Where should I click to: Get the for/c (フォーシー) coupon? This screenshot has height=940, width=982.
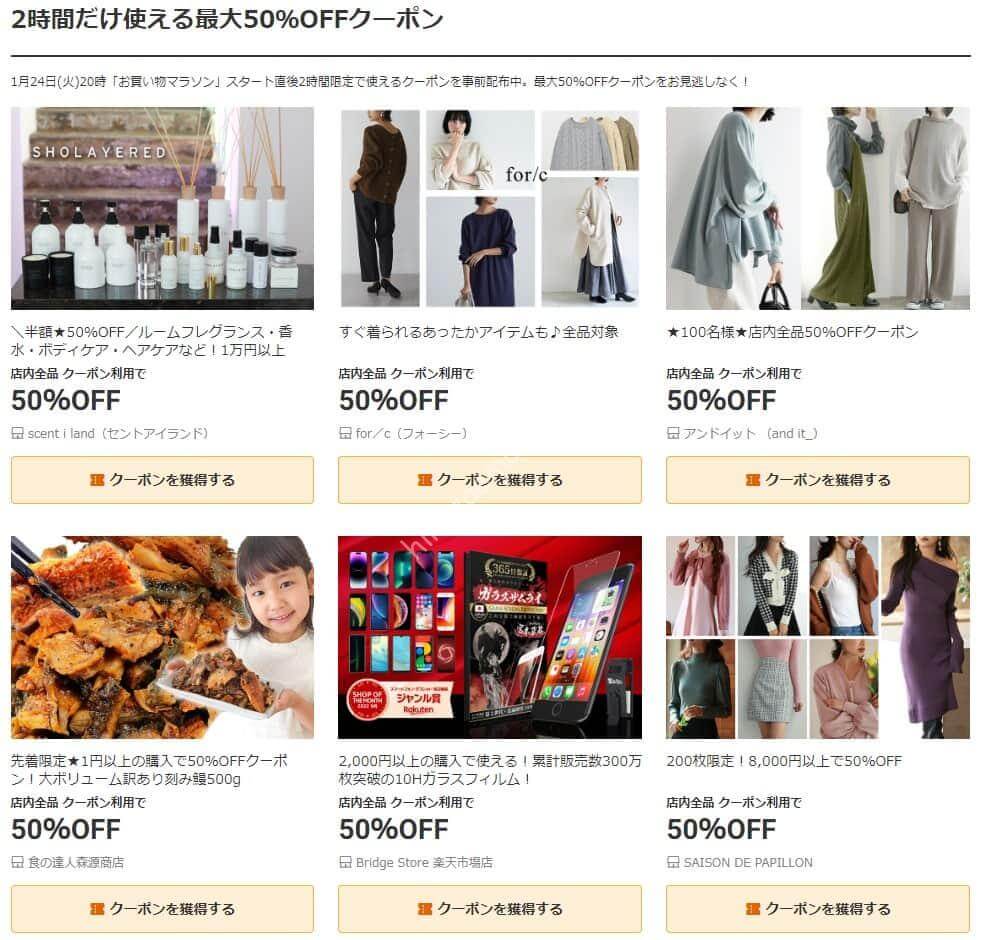tap(490, 480)
